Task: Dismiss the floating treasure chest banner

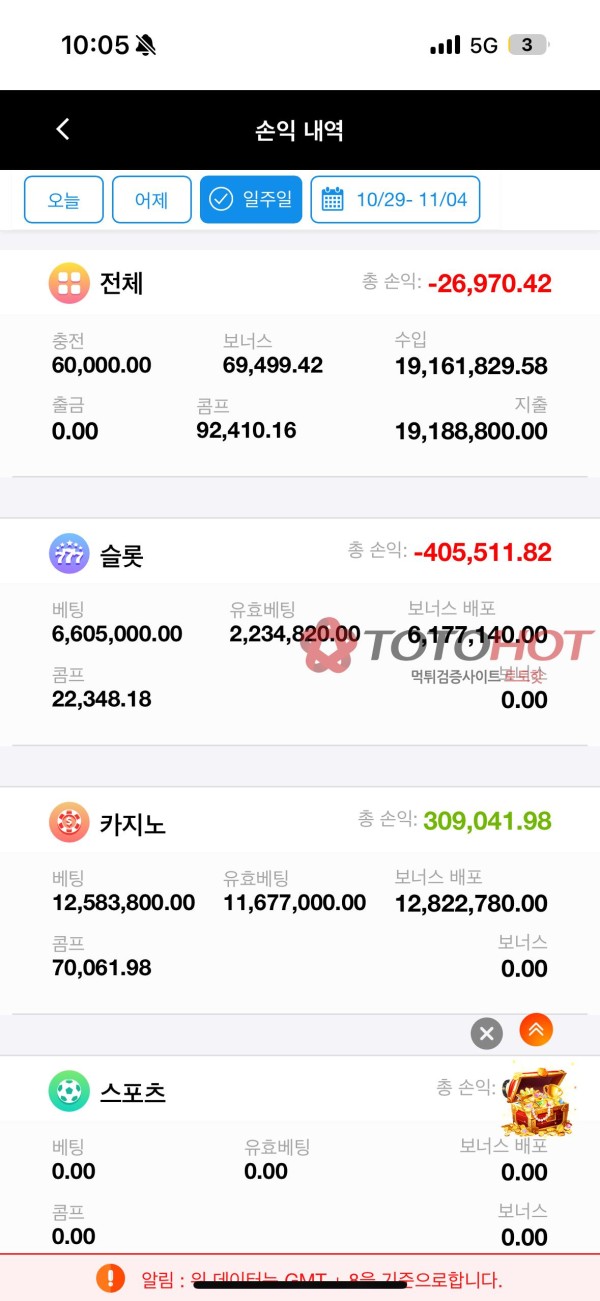Action: (x=486, y=1033)
